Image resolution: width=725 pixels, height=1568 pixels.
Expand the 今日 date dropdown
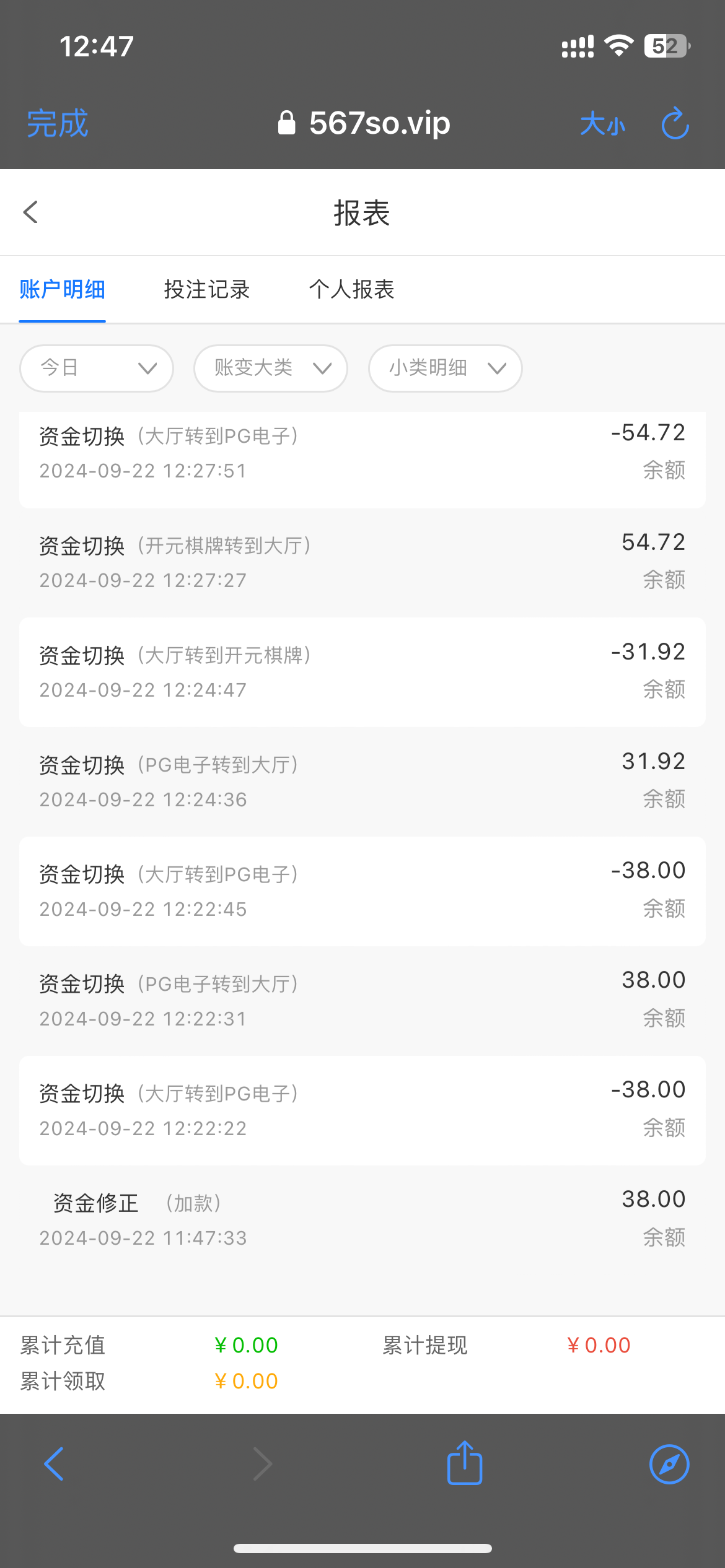(x=97, y=368)
